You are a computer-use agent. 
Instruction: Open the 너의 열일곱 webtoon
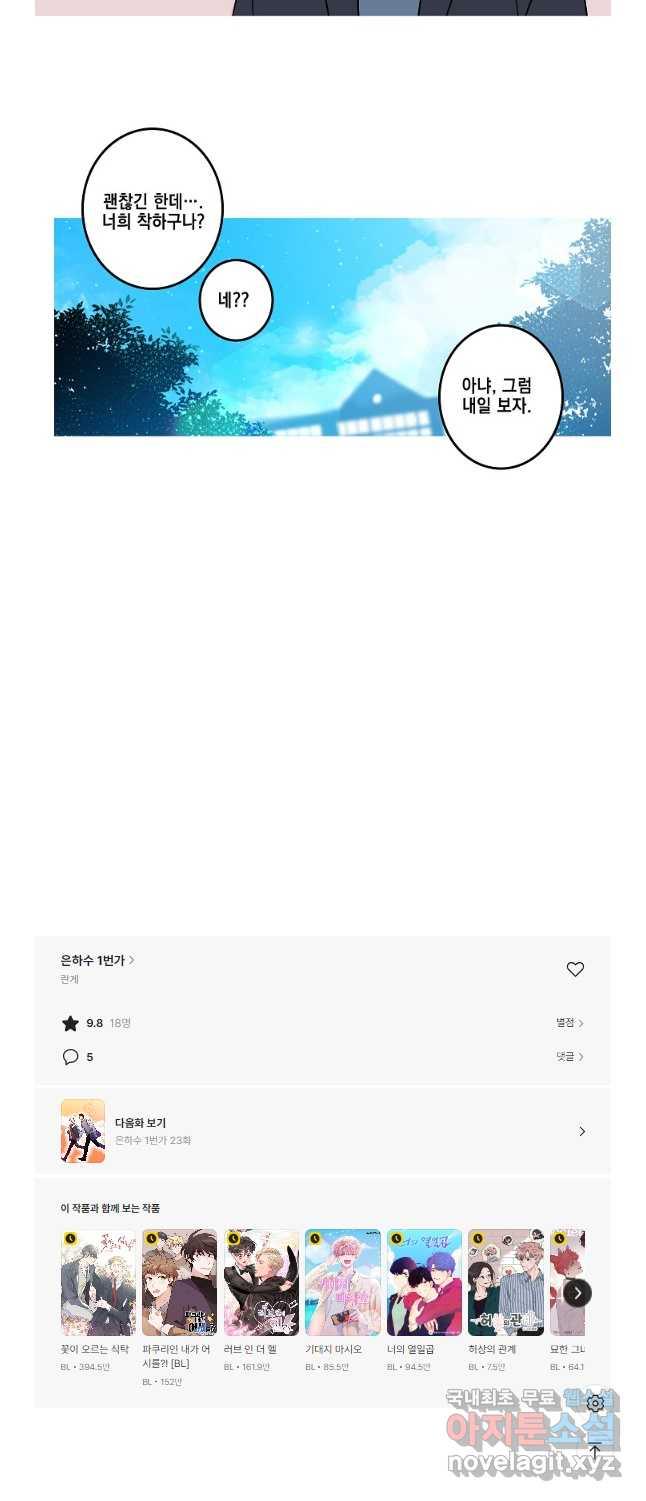pos(424,1283)
